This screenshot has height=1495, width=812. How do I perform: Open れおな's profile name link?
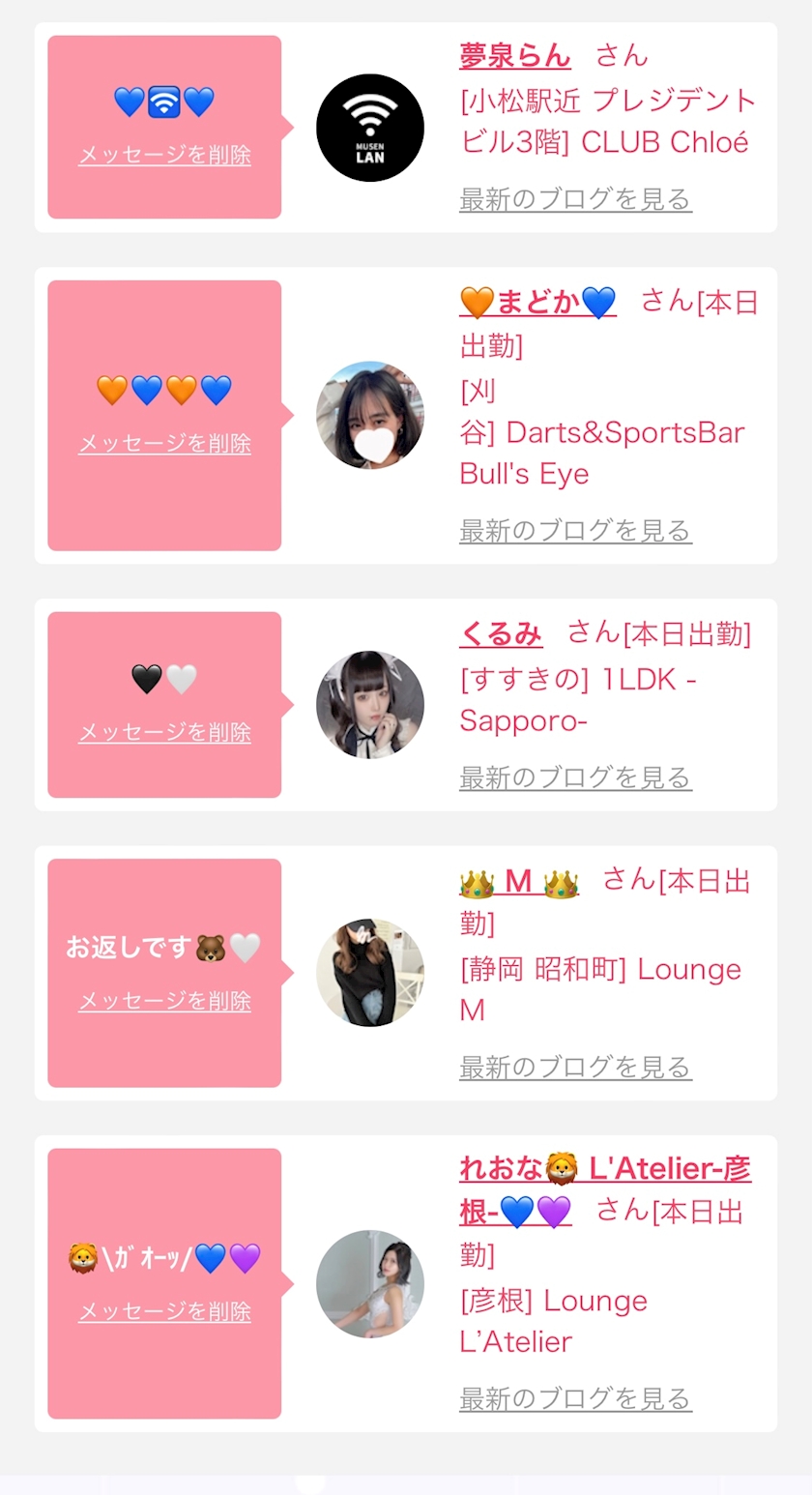coord(604,1169)
